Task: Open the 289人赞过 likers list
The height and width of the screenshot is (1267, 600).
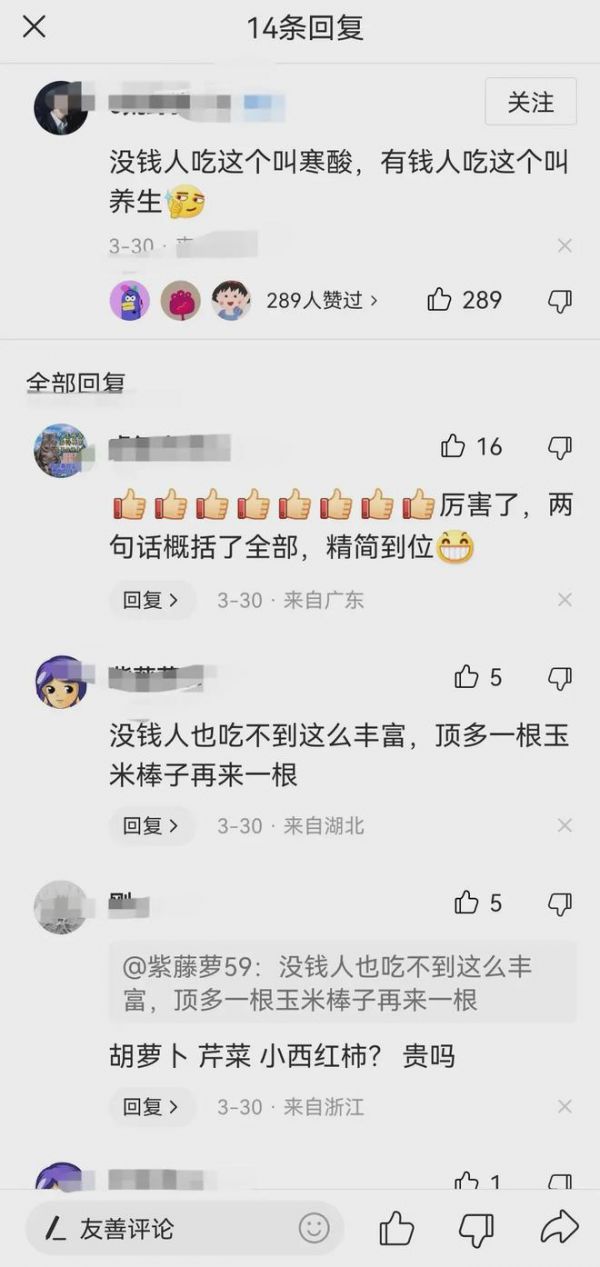Action: point(321,300)
